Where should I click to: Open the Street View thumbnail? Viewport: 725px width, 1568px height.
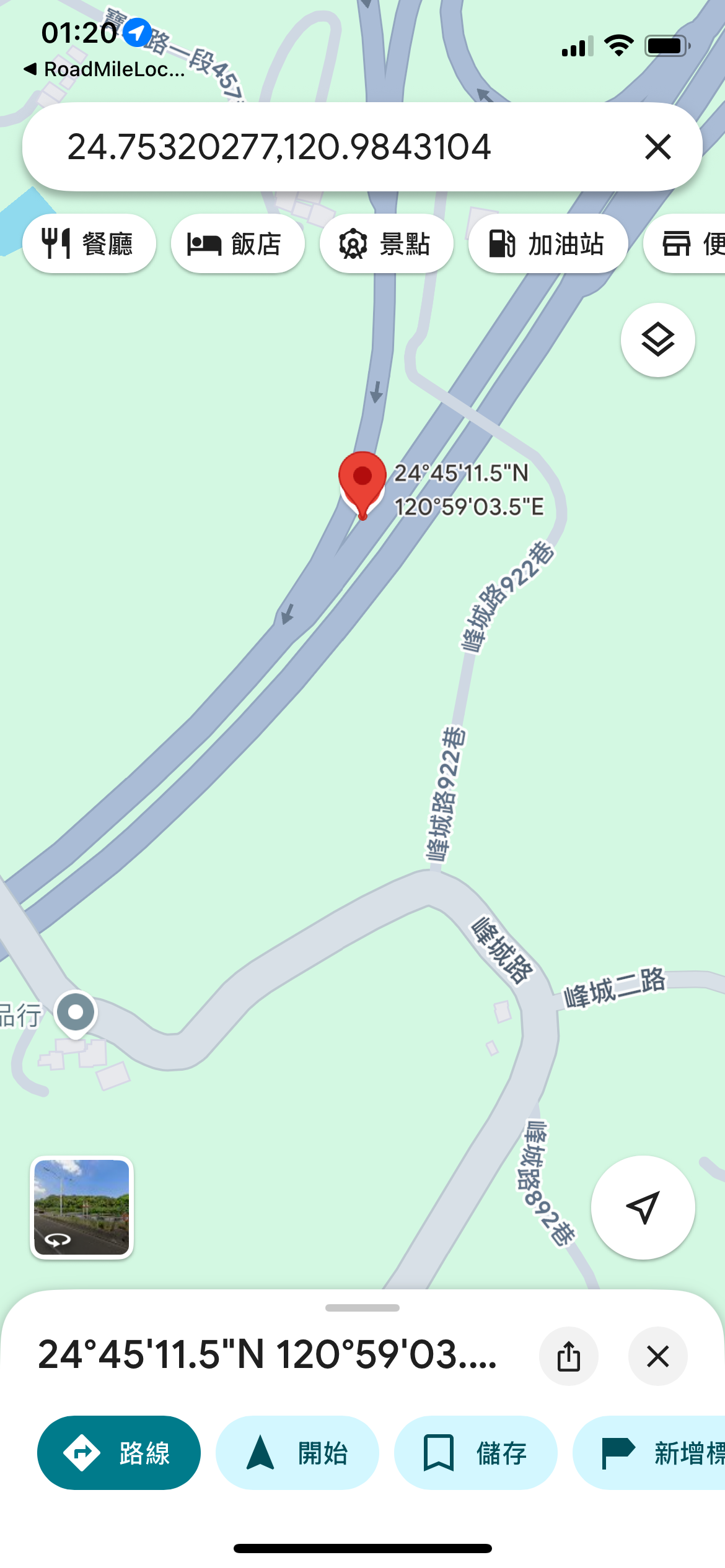coord(82,1208)
